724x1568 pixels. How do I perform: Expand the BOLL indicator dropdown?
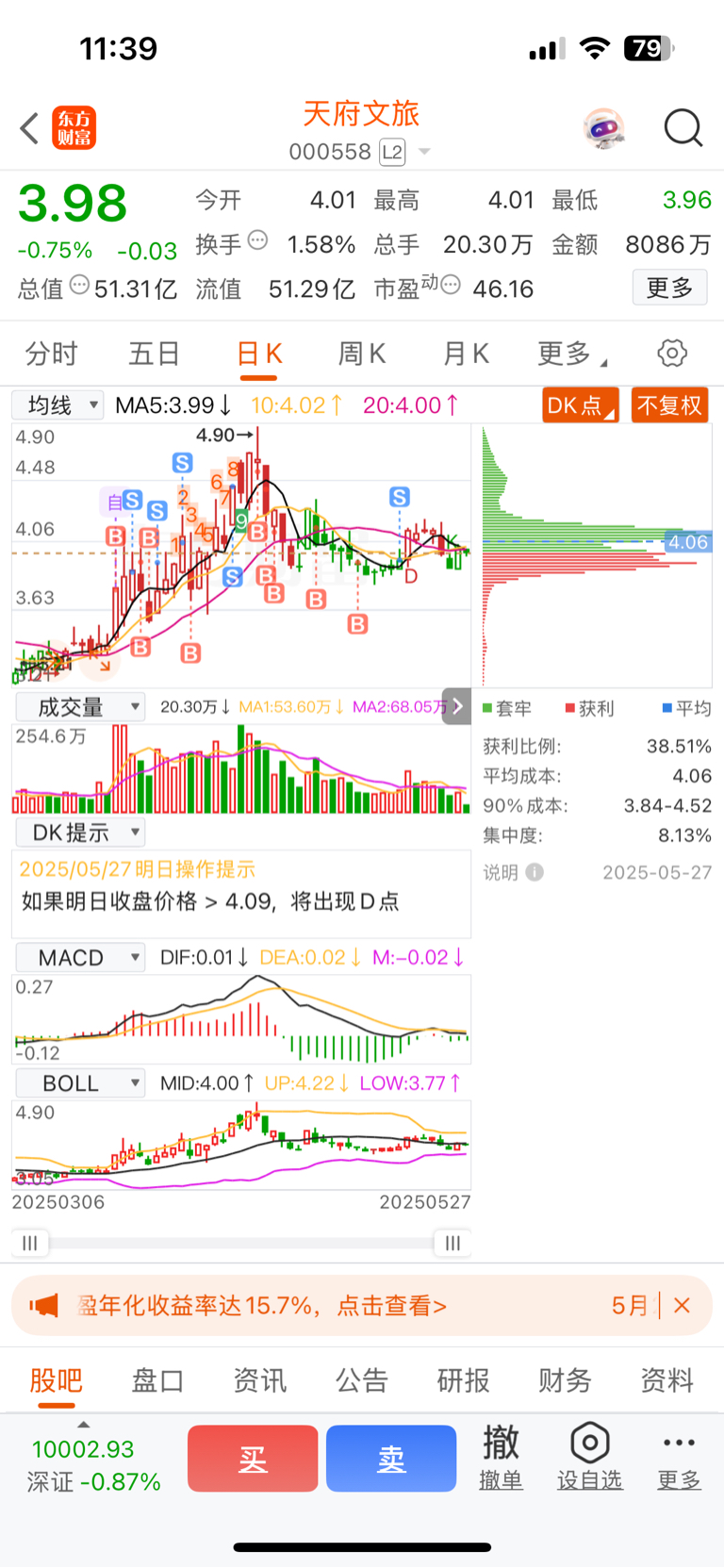point(79,1082)
